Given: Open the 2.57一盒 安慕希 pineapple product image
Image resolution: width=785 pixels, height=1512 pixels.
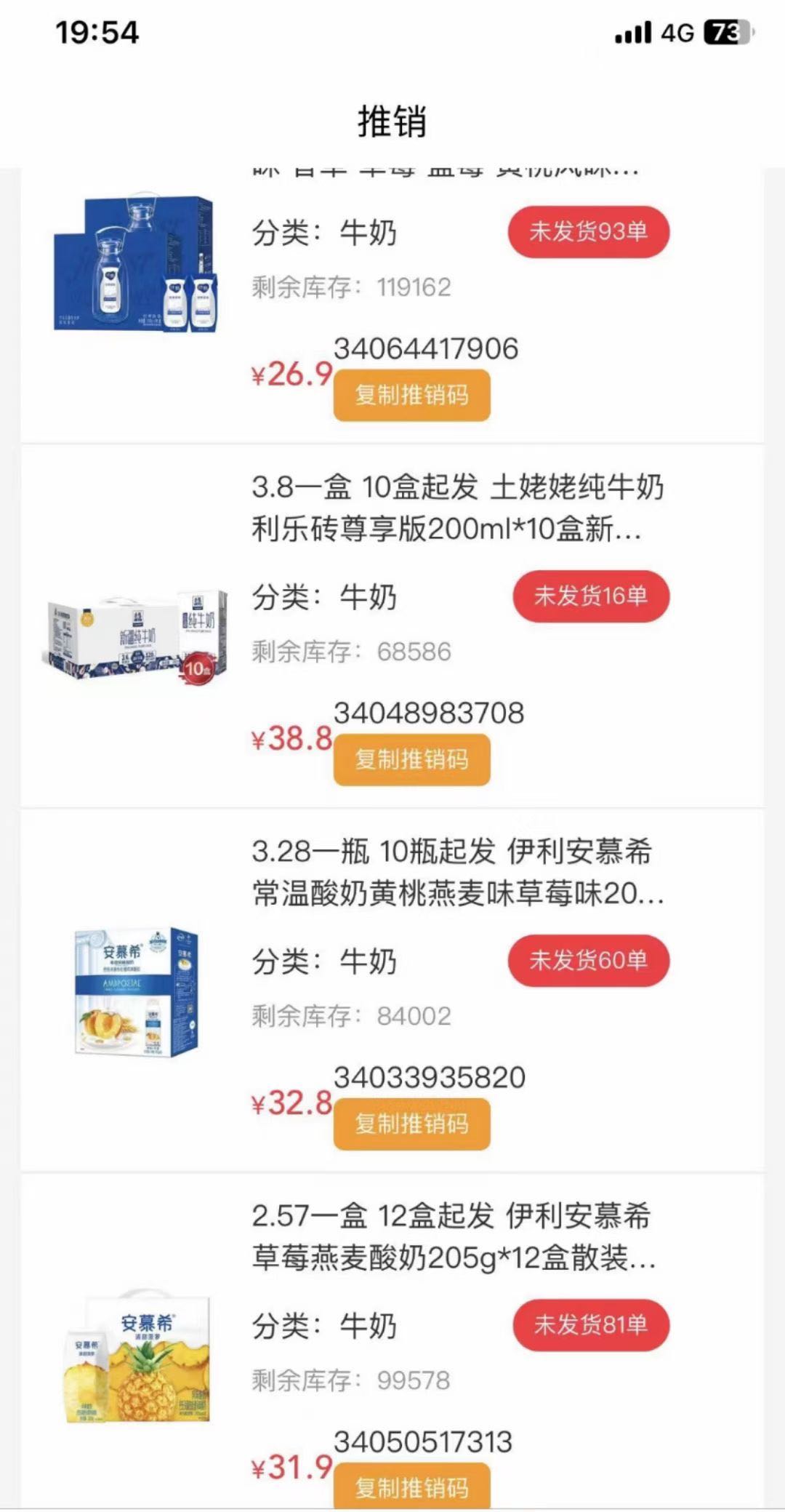Looking at the screenshot, I should point(138,1357).
